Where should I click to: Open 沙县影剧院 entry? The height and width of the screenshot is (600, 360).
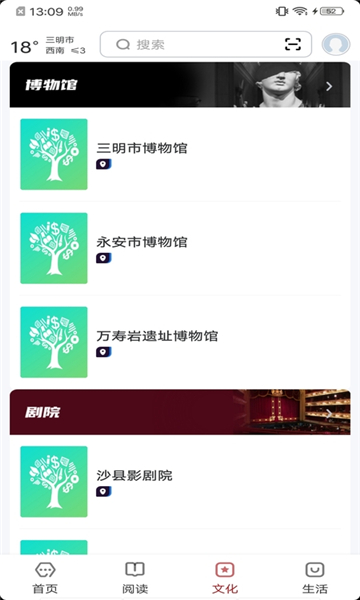(x=180, y=481)
